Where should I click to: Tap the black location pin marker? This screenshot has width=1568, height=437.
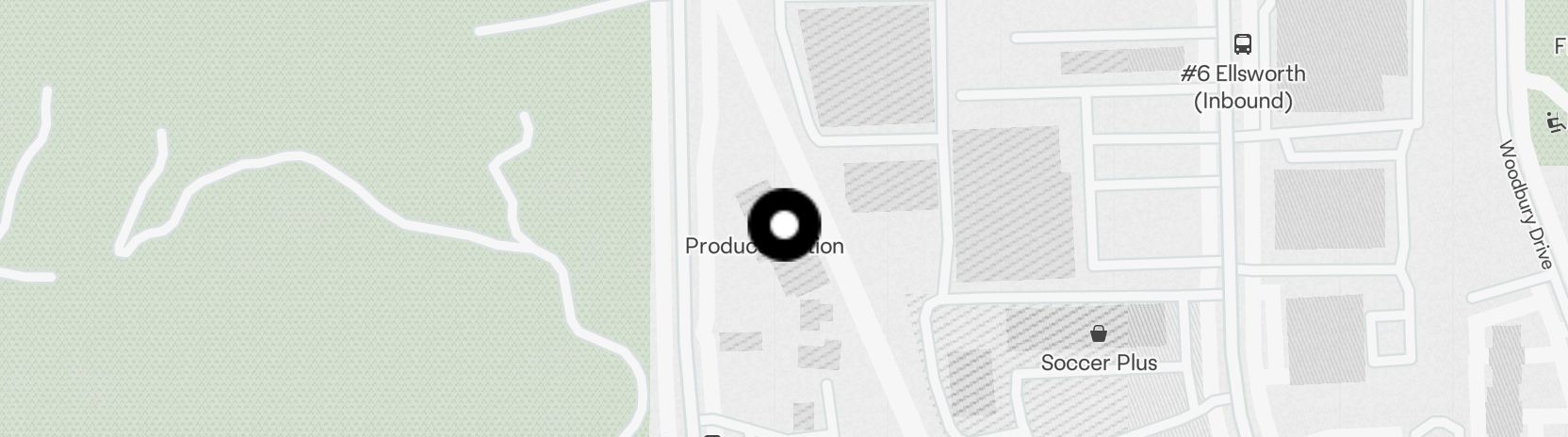point(784,225)
